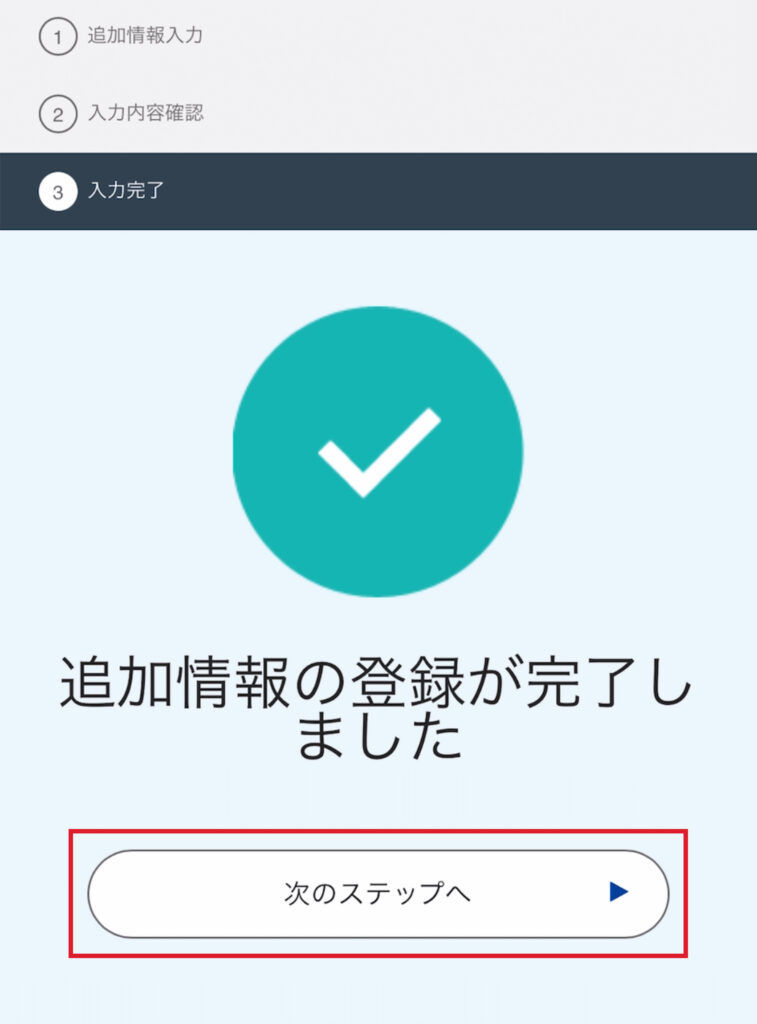Screen dimensions: 757x1024
Task: Tap the 次のステップへ button
Action: (378, 893)
